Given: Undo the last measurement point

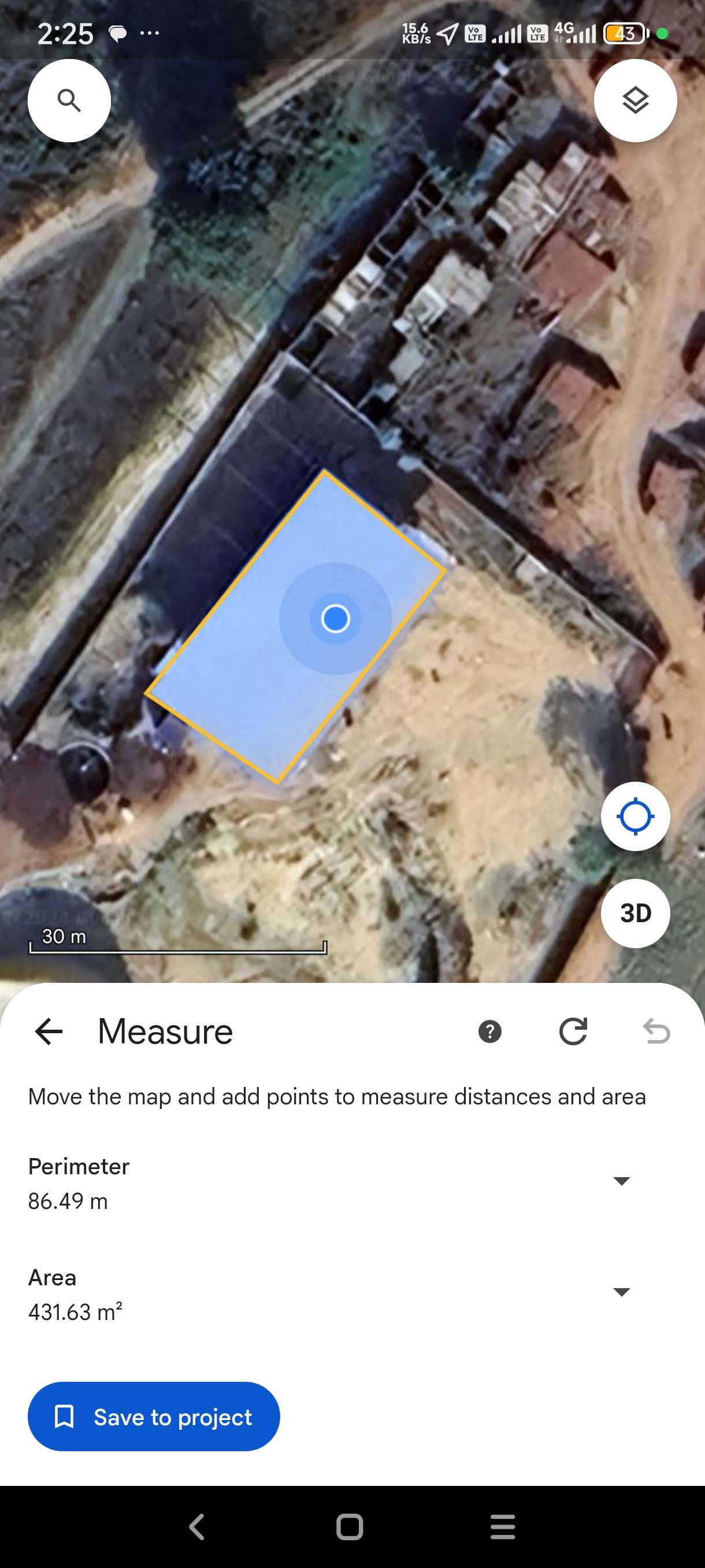Looking at the screenshot, I should pos(656,1031).
